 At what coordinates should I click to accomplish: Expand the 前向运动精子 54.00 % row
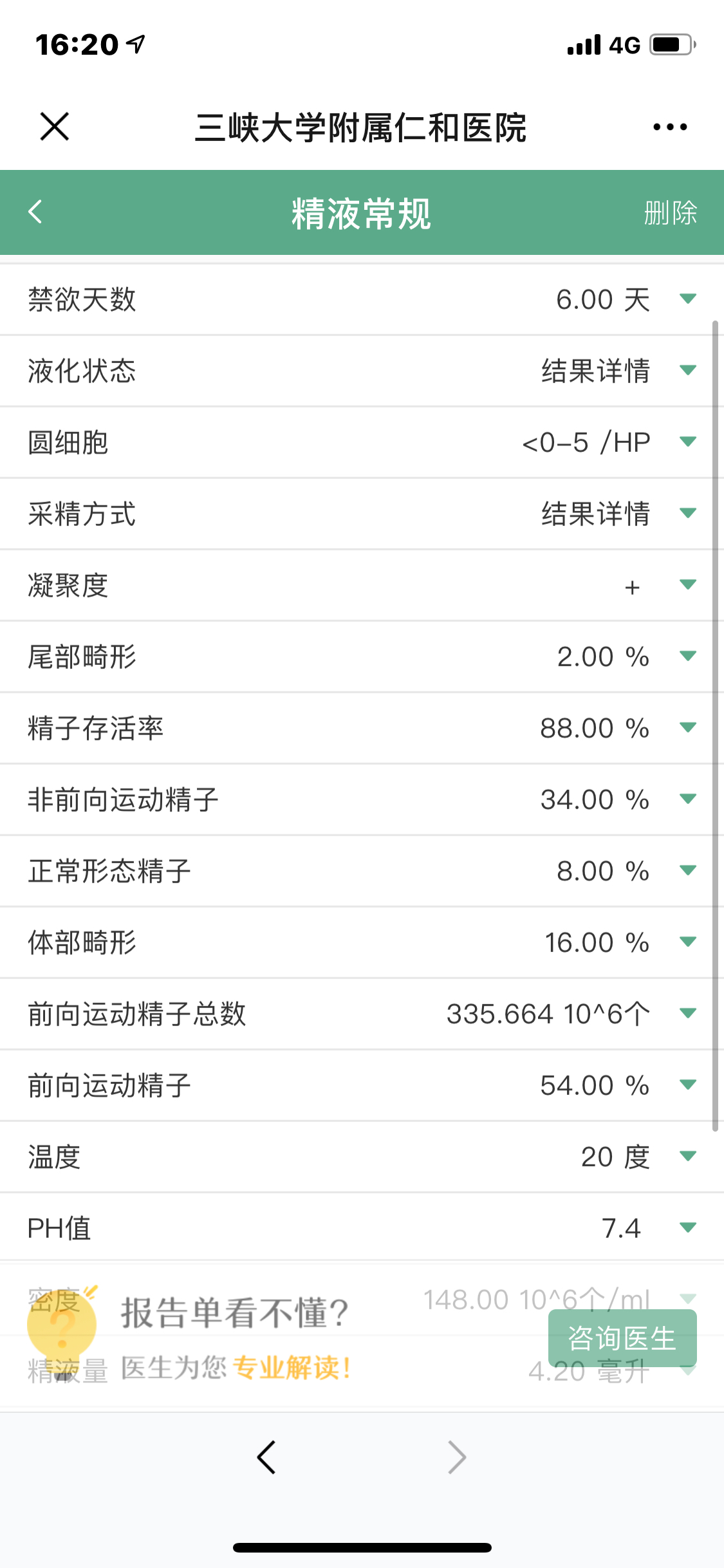coord(362,1085)
